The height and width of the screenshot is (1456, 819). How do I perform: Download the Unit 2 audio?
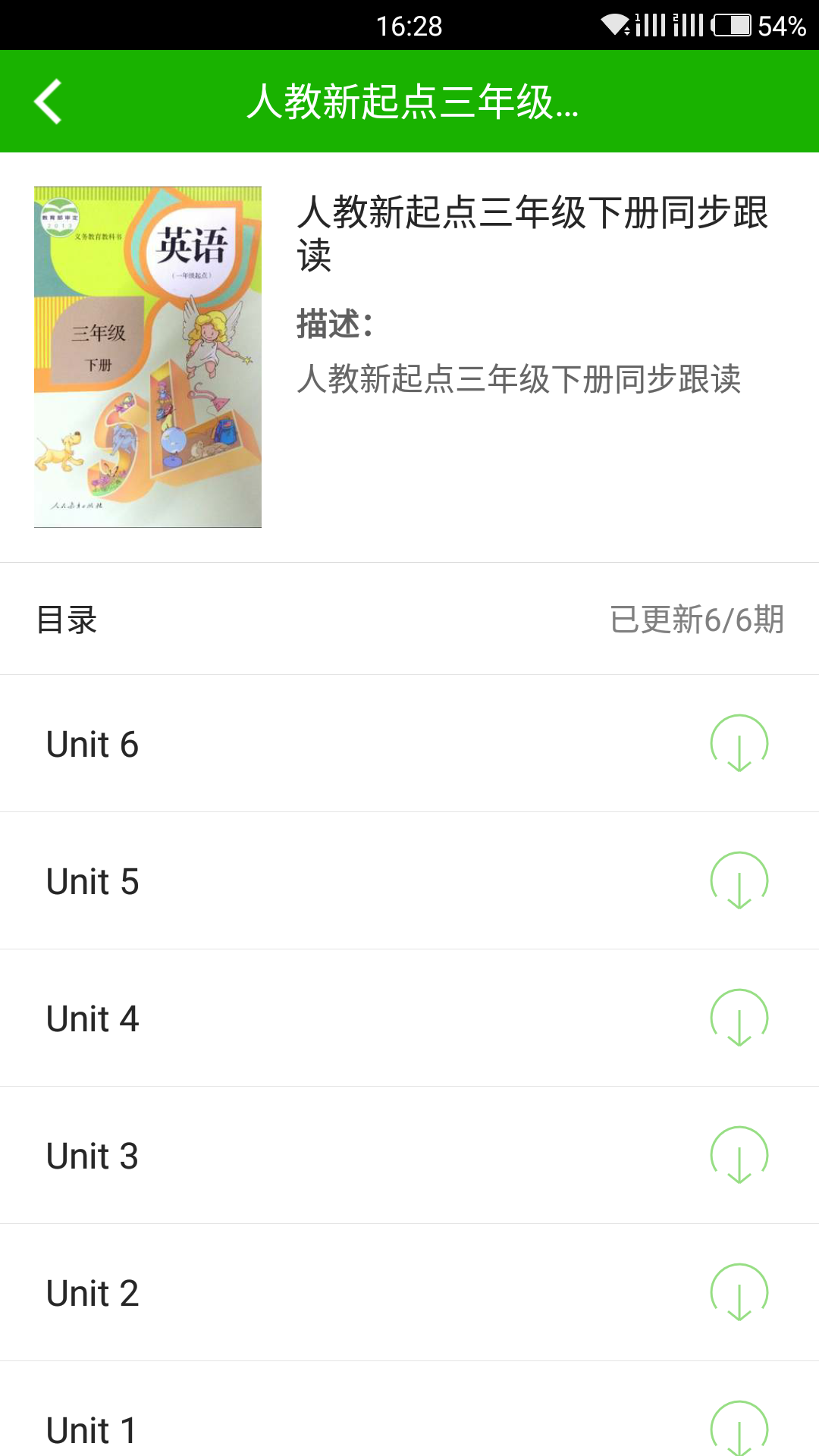pos(739,1292)
